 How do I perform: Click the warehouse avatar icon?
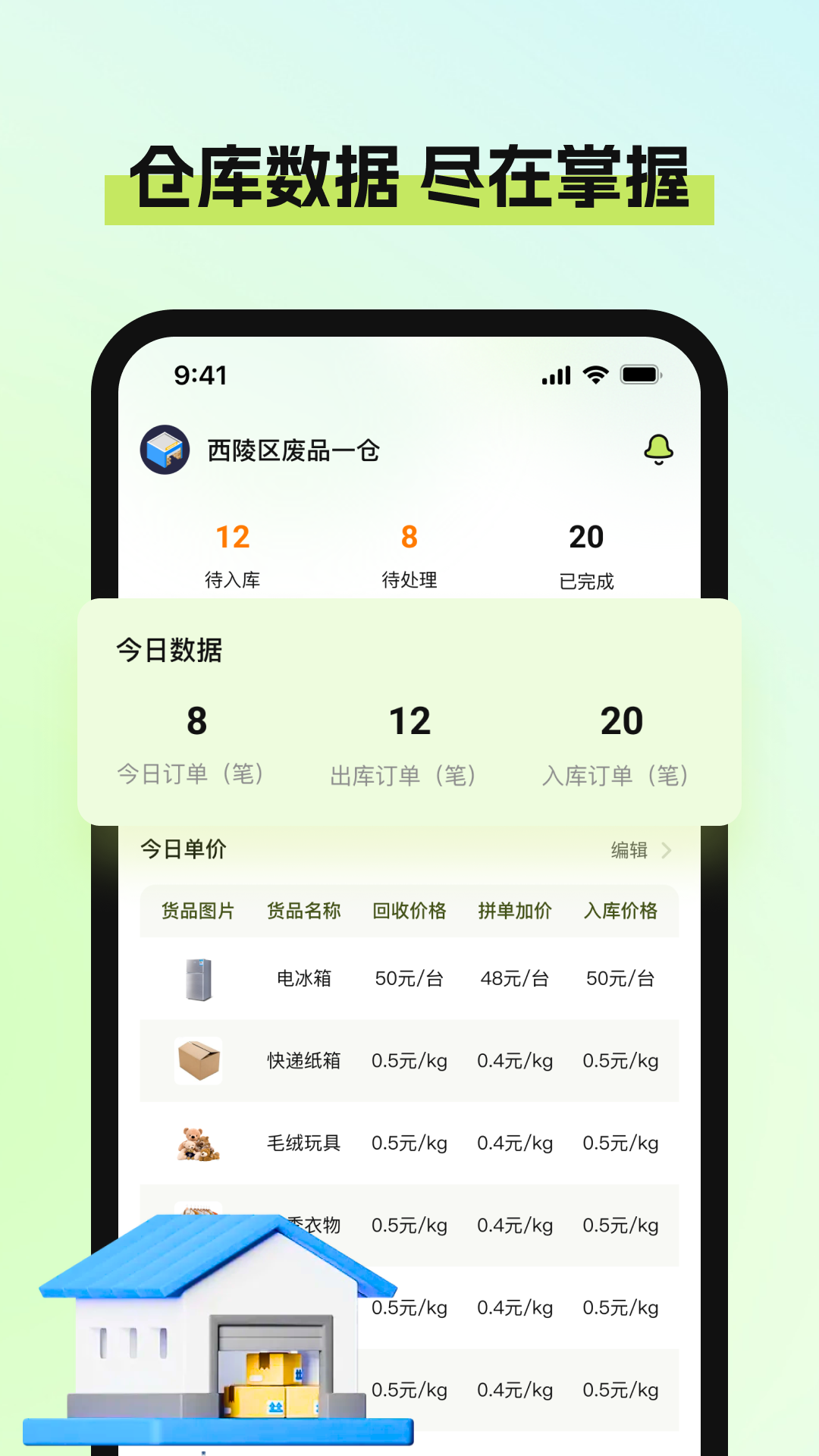tap(167, 448)
